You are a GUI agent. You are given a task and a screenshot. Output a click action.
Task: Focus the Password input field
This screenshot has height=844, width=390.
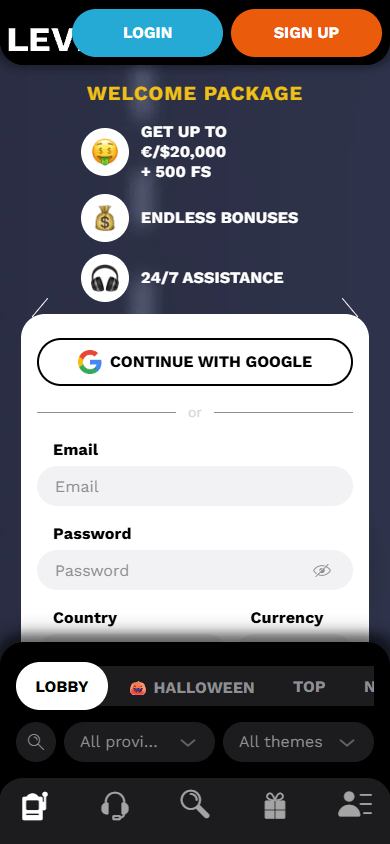click(x=195, y=570)
